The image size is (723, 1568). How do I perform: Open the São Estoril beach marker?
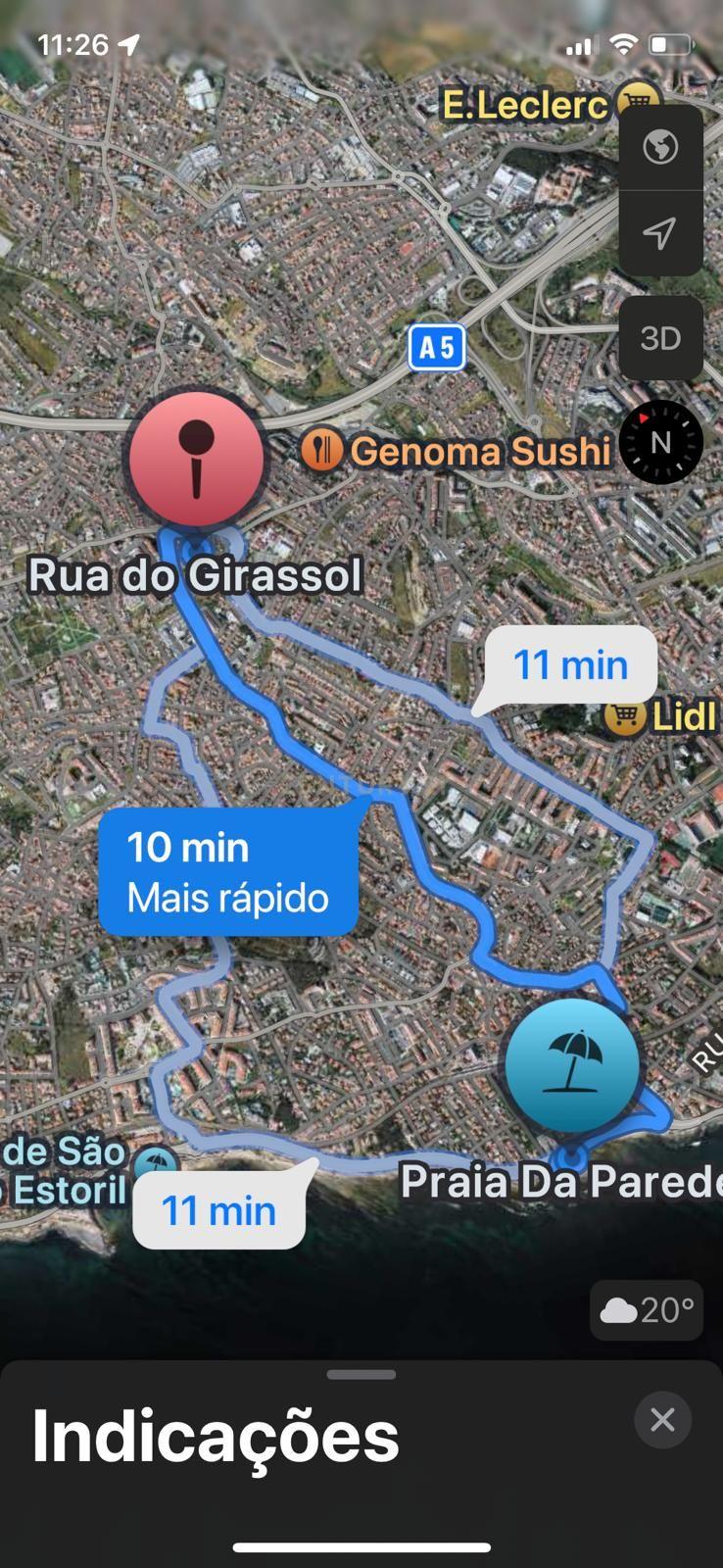click(x=155, y=1164)
